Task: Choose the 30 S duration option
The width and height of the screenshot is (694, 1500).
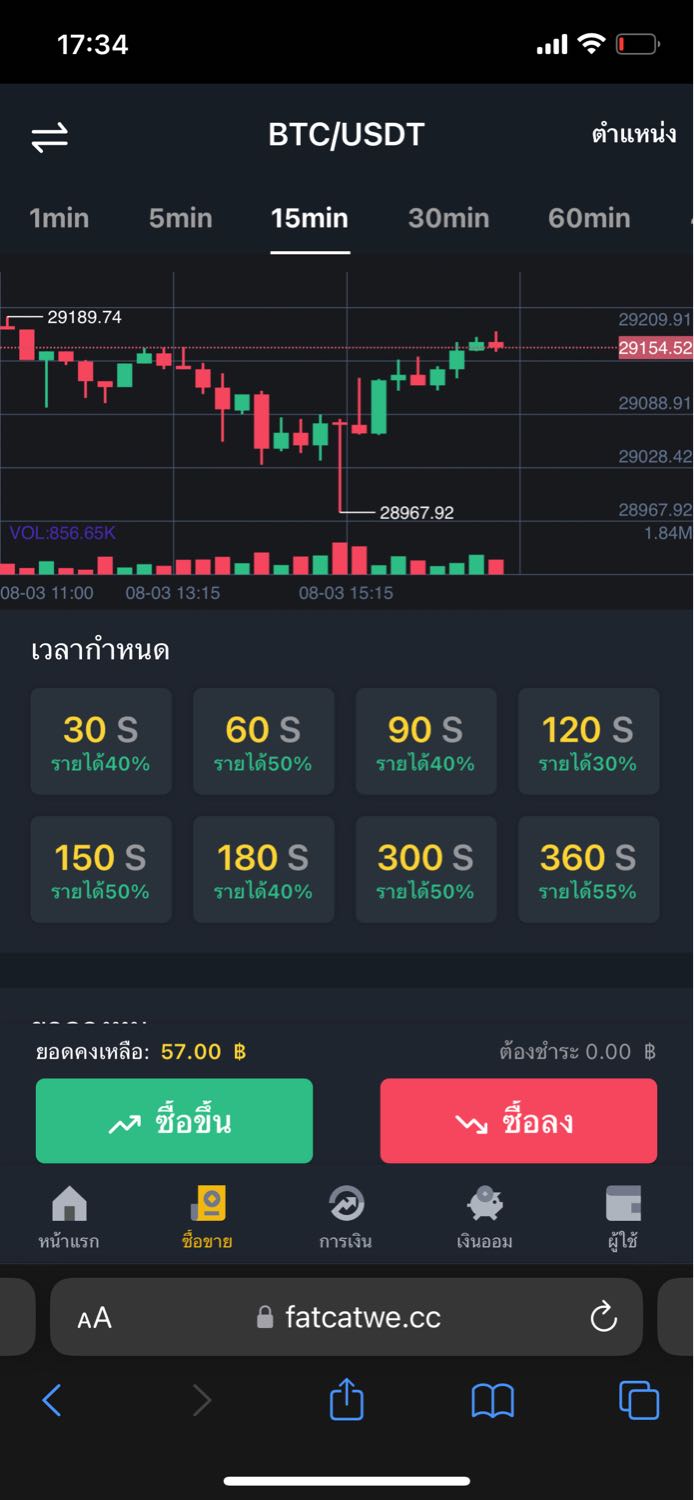Action: pos(101,742)
